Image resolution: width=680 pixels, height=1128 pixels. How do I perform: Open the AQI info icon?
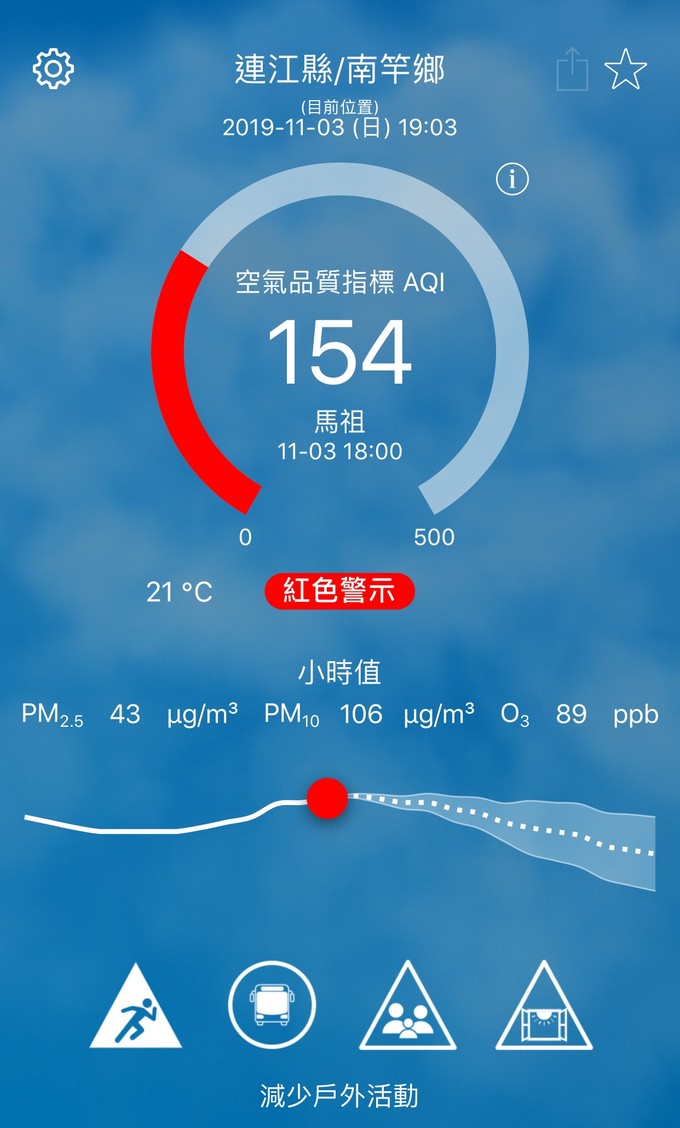(512, 179)
